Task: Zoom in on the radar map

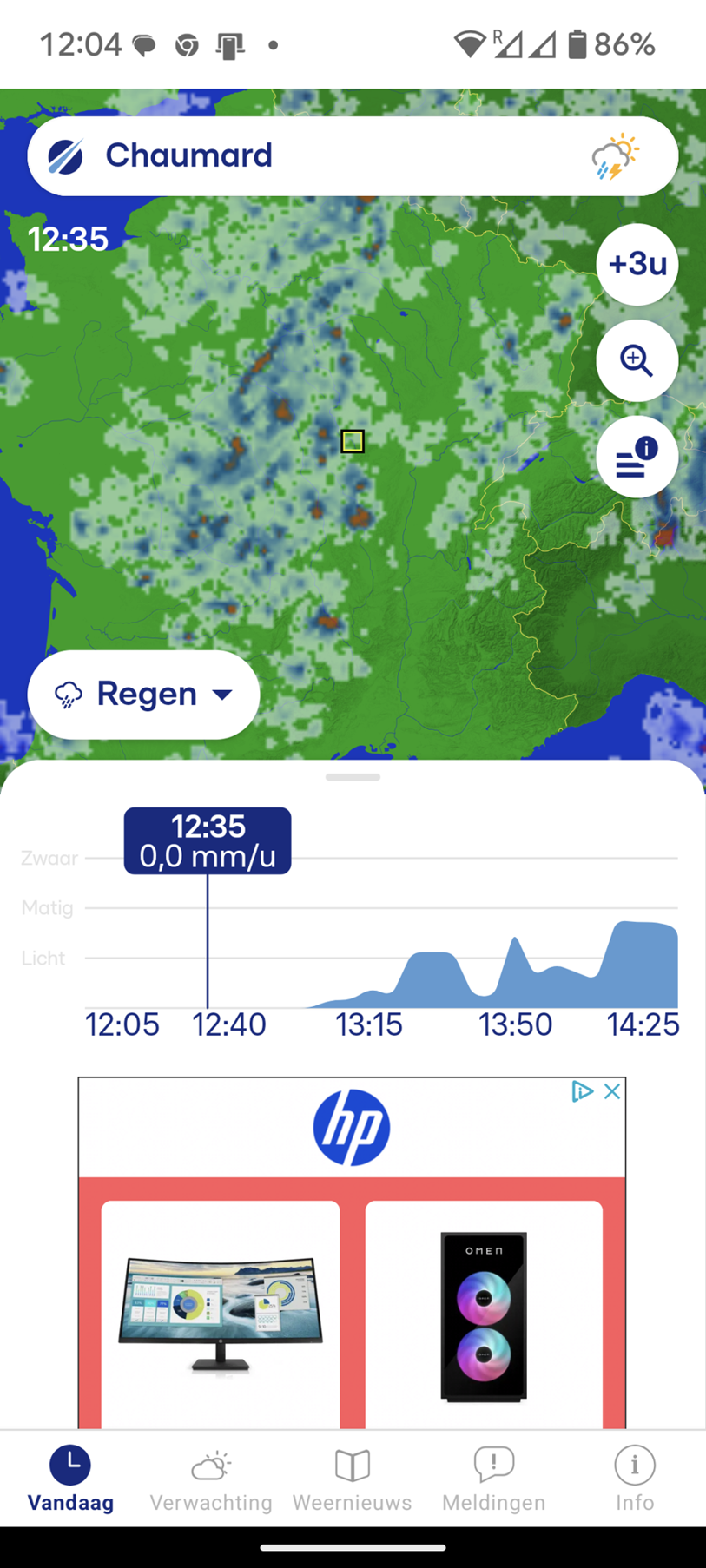Action: [637, 360]
